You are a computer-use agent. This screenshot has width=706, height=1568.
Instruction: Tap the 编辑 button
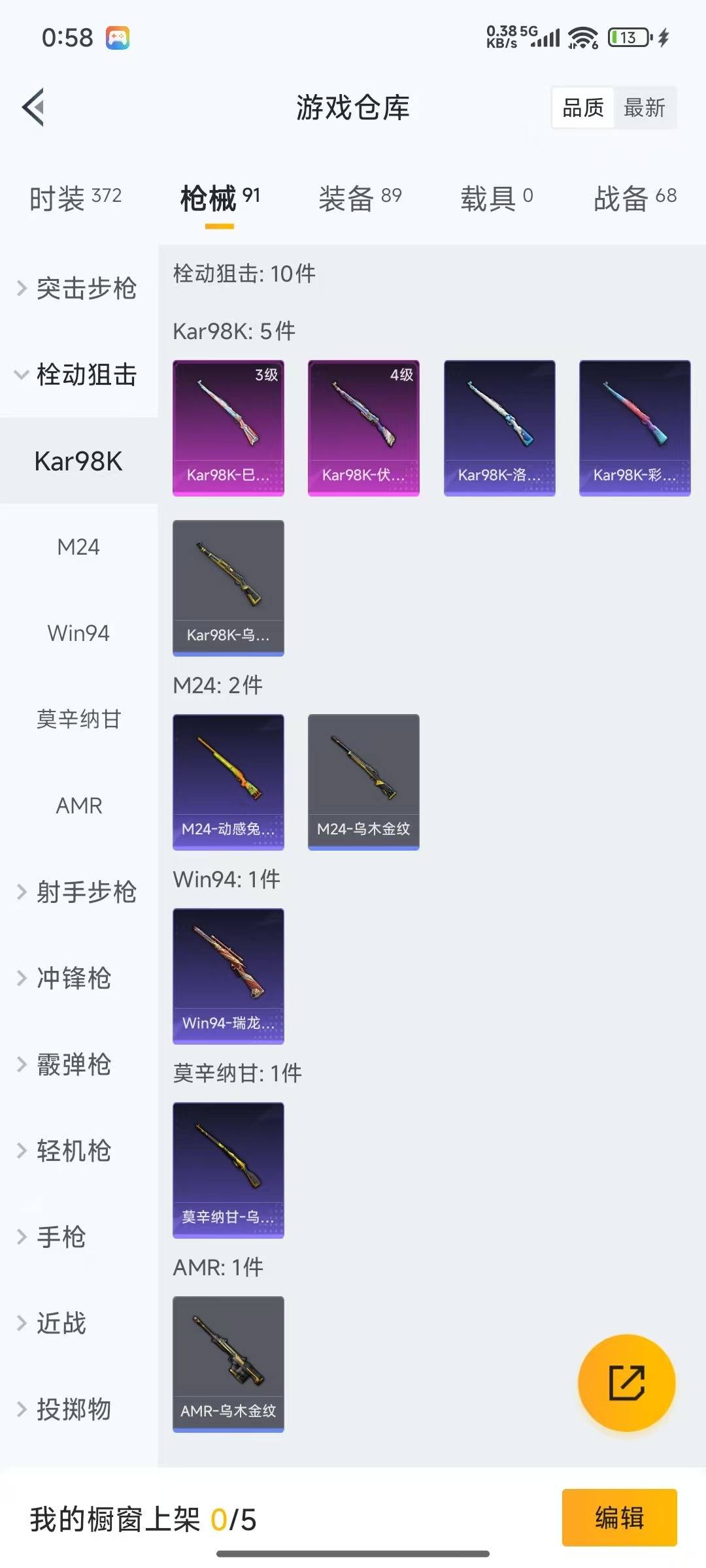point(619,1517)
